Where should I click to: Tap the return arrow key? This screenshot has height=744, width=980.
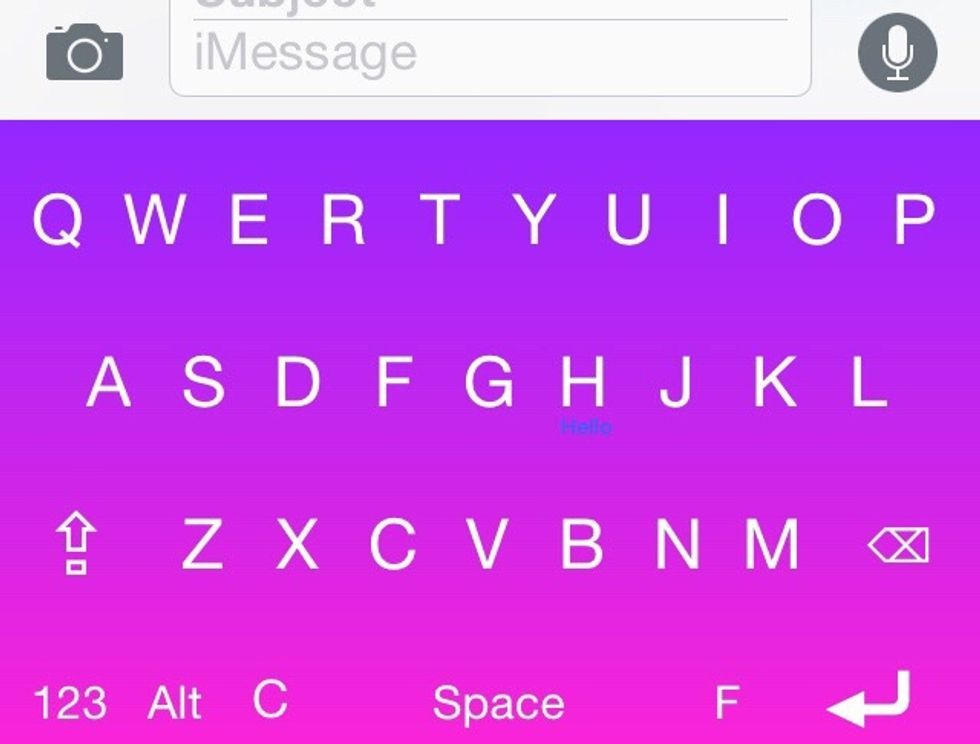870,698
